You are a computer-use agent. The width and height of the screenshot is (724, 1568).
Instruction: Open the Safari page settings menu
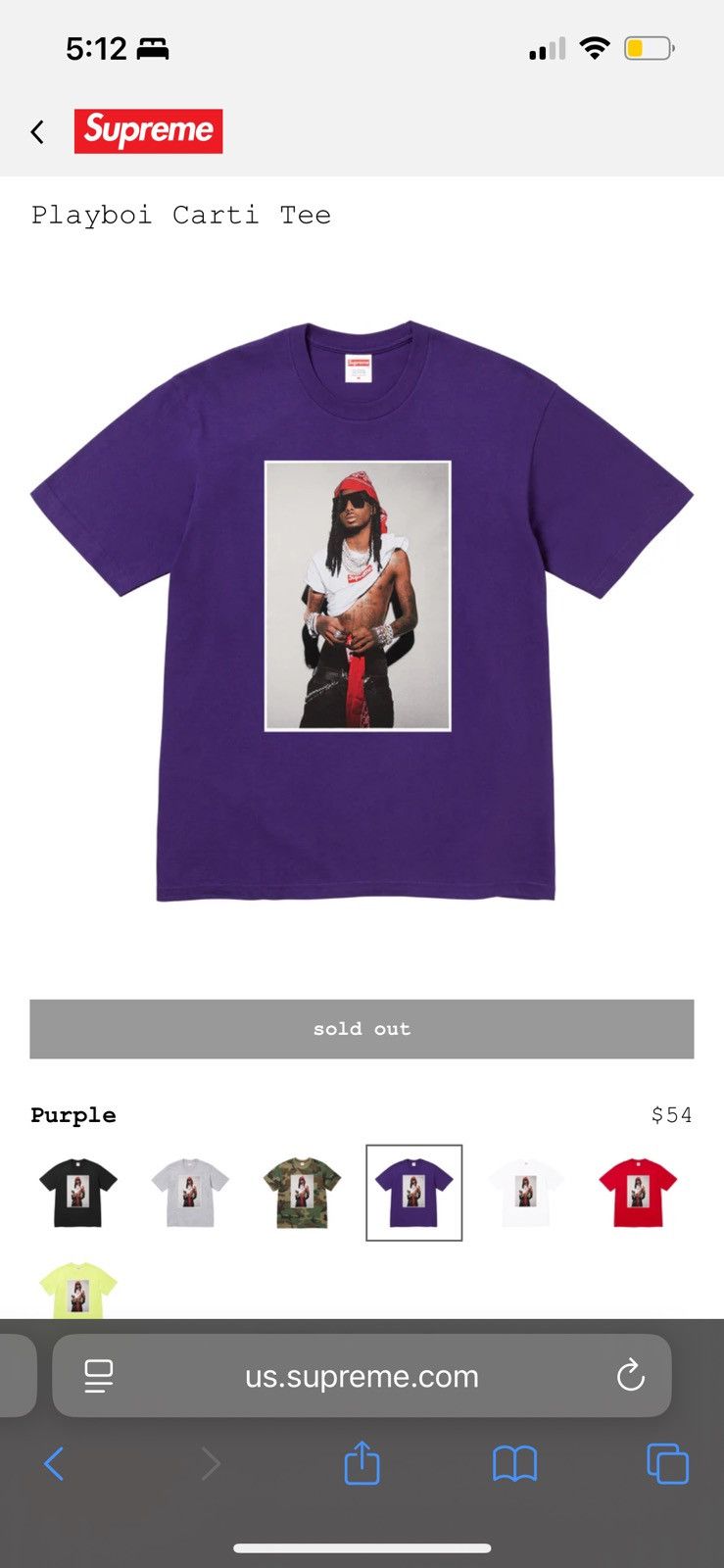(x=99, y=1376)
